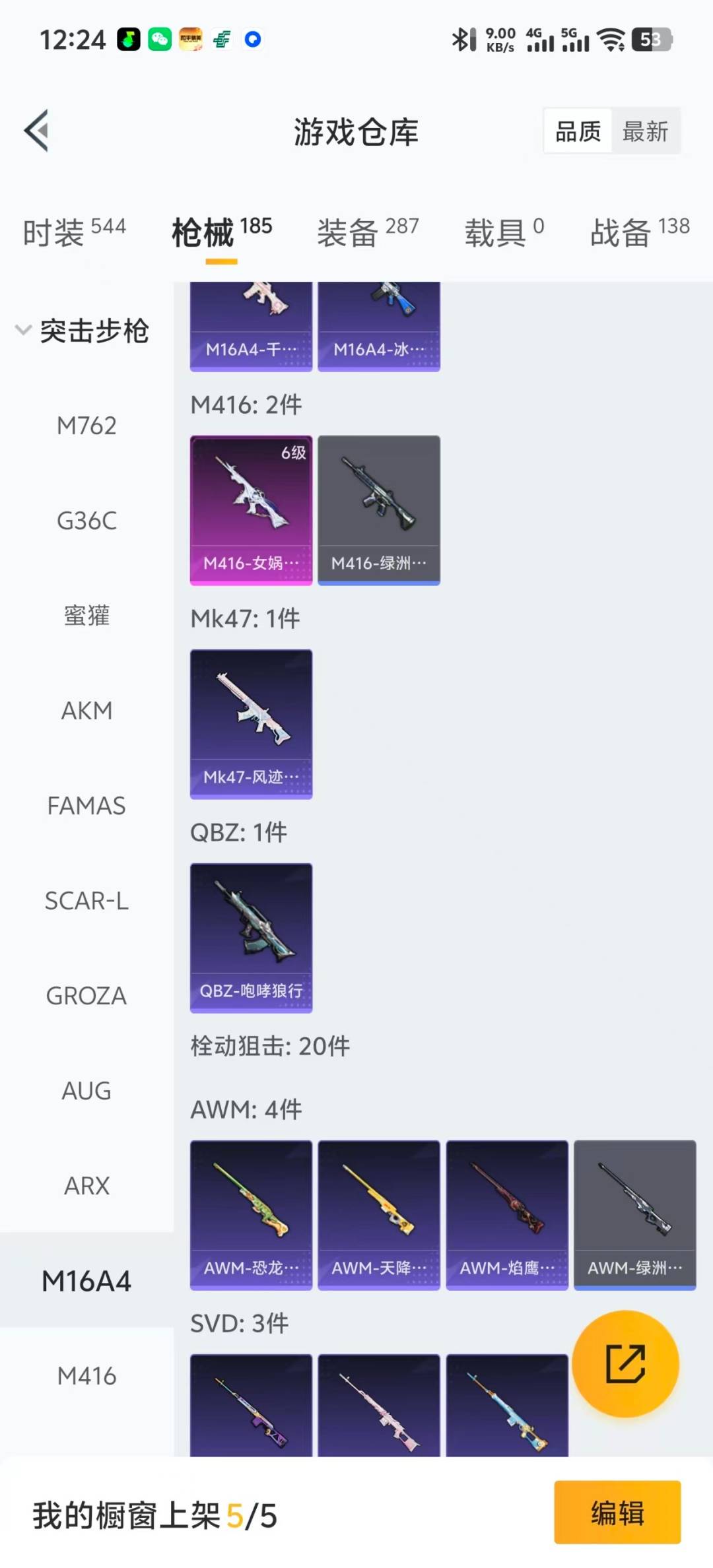The width and height of the screenshot is (713, 1568).
Task: Select SCAR-L in the weapon sidebar
Action: tap(88, 901)
